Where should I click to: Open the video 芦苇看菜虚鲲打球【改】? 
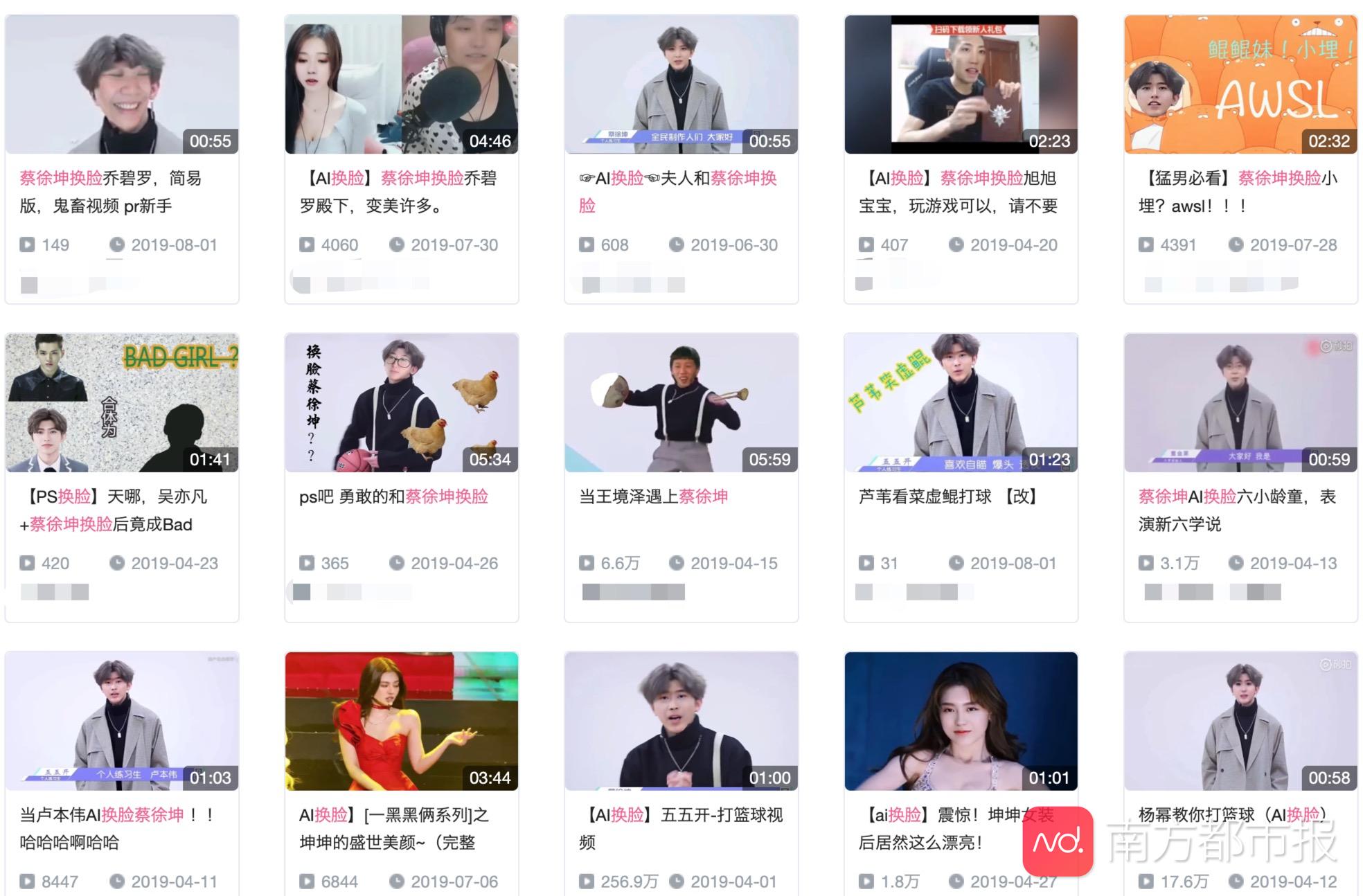[961, 403]
